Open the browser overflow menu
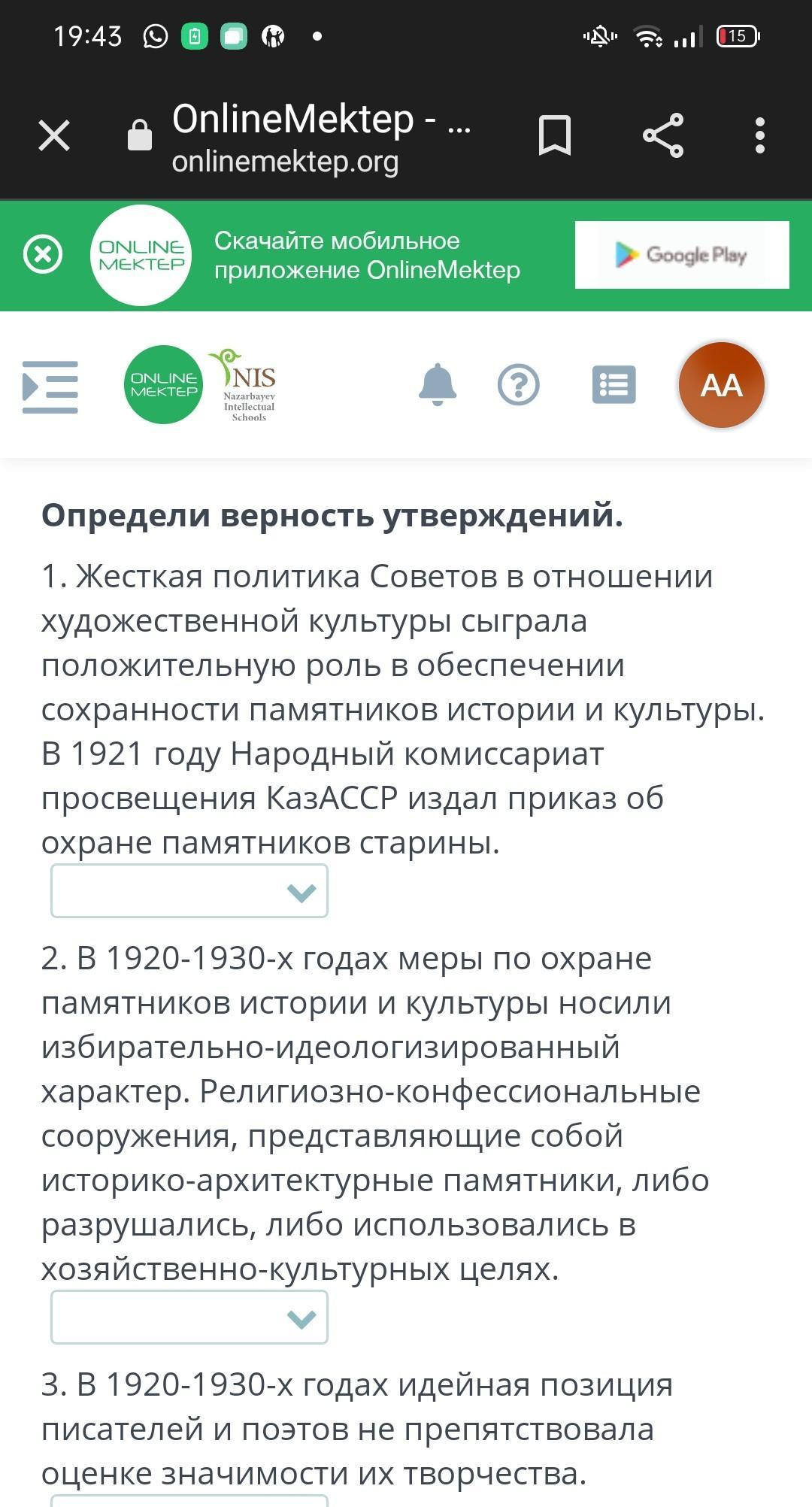 pos(760,136)
